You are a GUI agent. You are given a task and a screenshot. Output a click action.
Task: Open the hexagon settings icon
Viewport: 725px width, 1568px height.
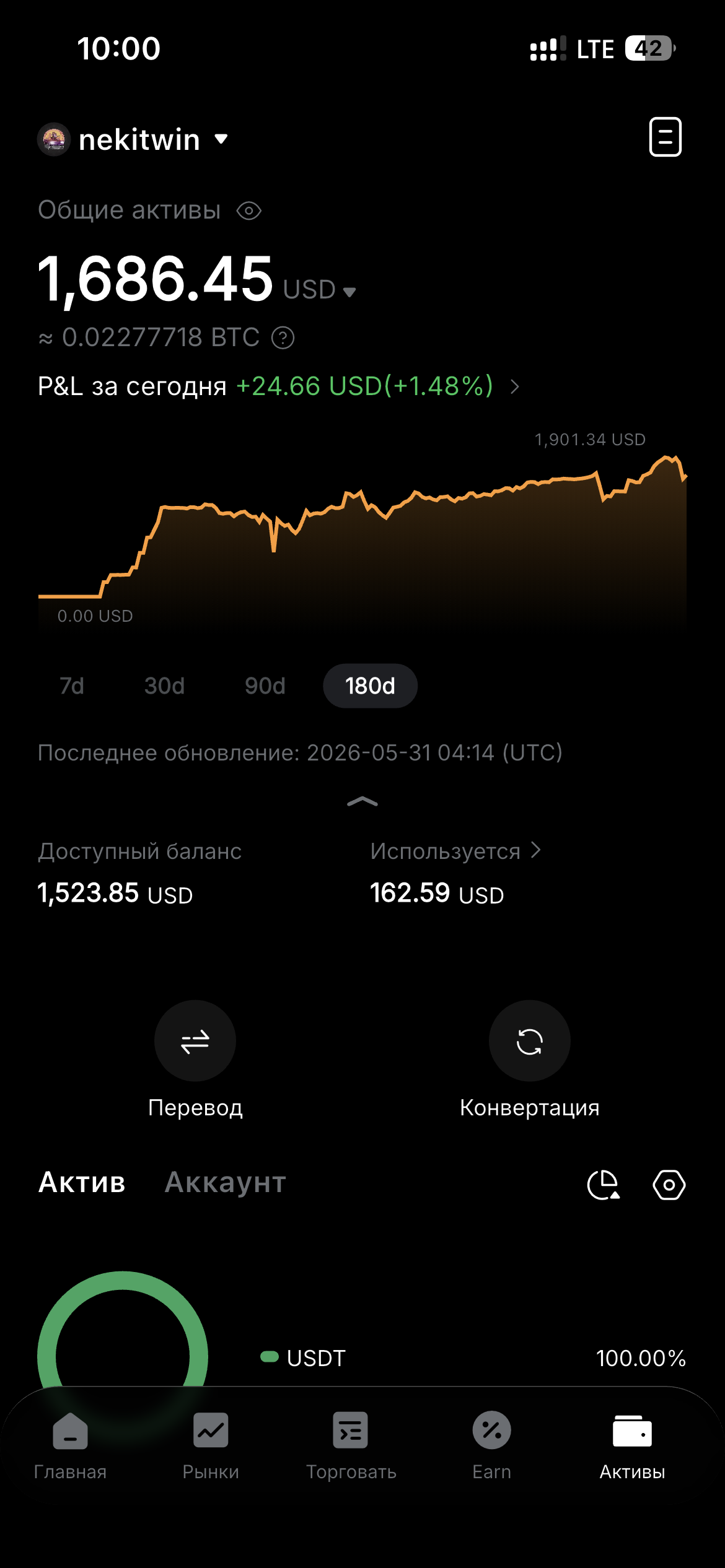point(669,1185)
